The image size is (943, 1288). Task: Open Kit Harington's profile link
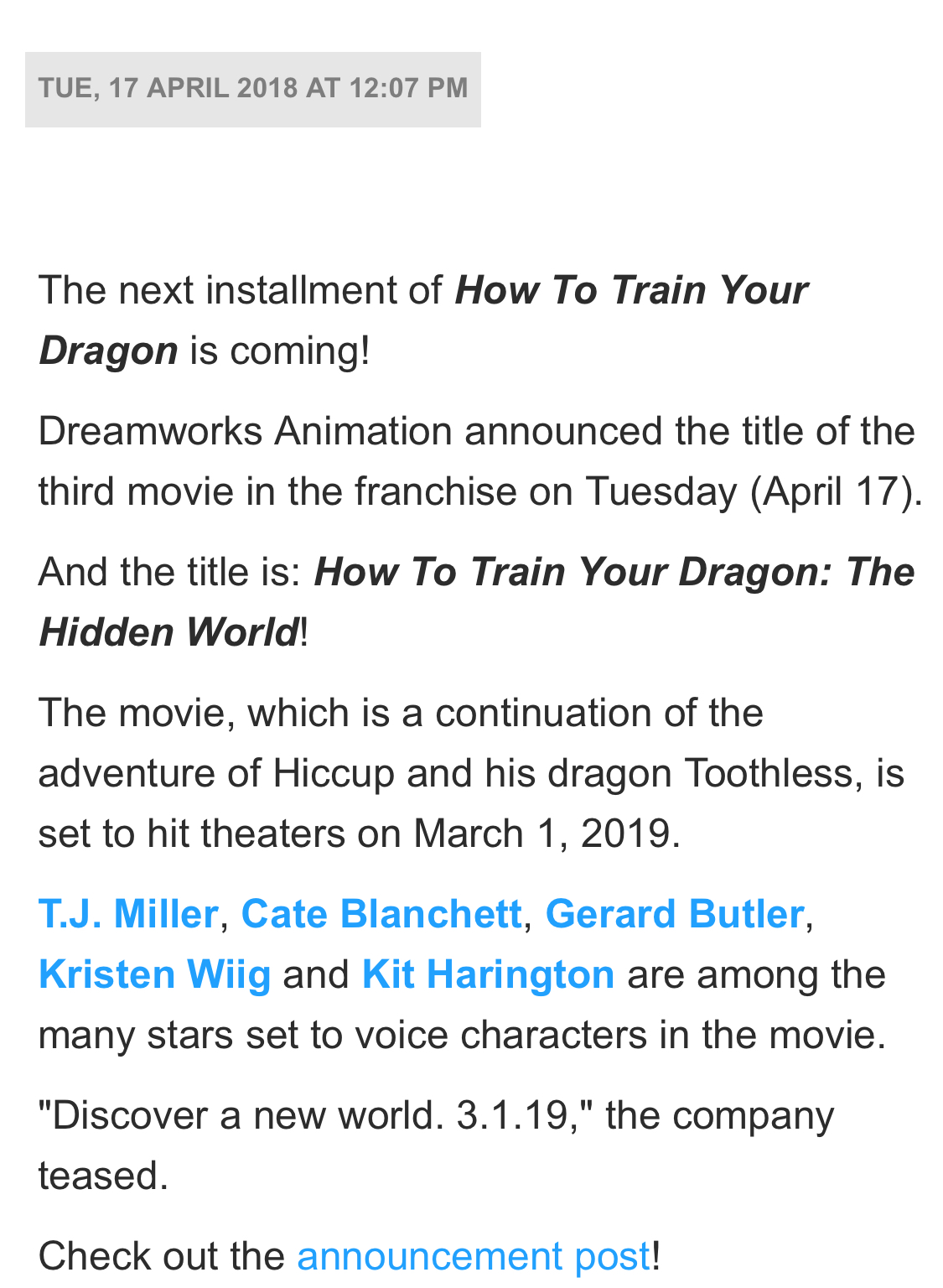(488, 974)
